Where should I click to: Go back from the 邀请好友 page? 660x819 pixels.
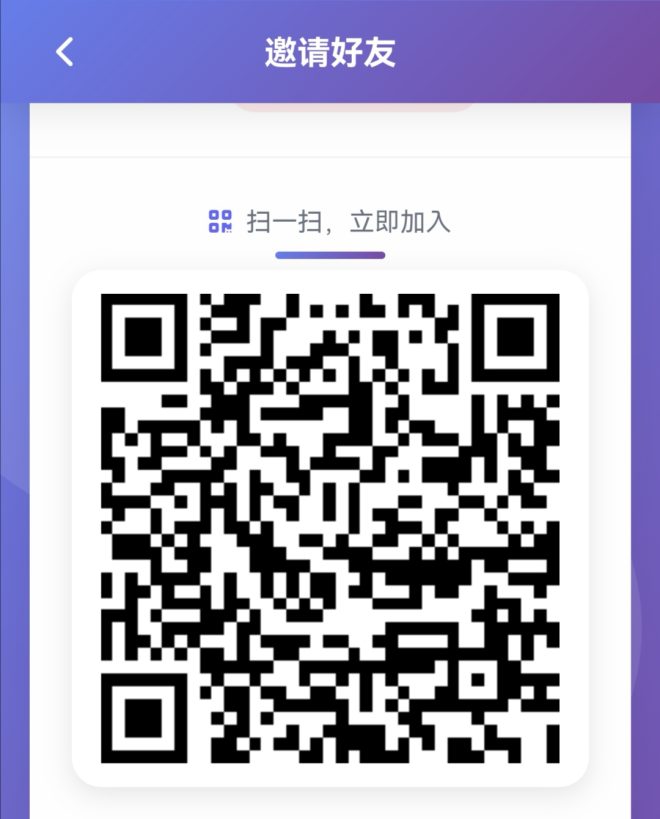(x=65, y=52)
